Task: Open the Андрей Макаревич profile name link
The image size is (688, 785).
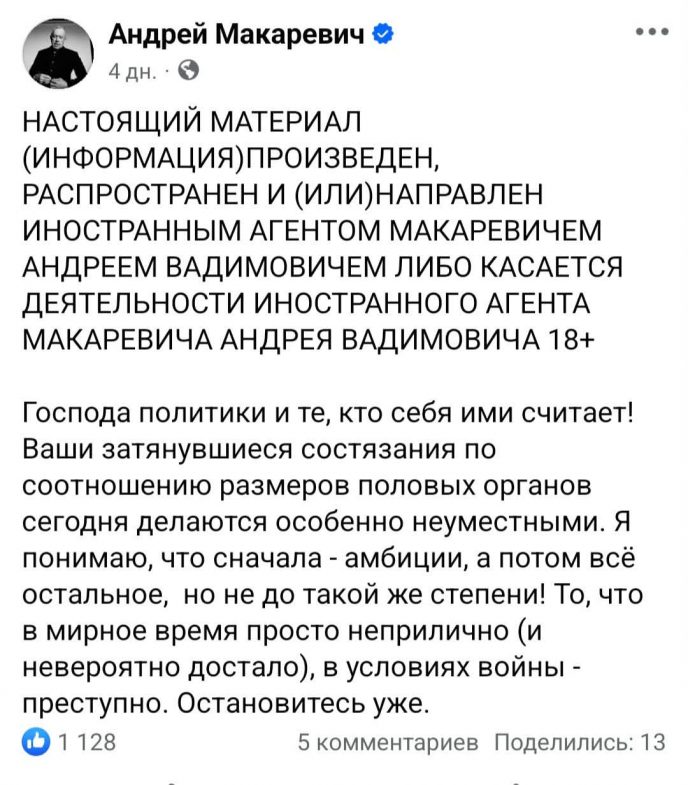Action: click(237, 36)
